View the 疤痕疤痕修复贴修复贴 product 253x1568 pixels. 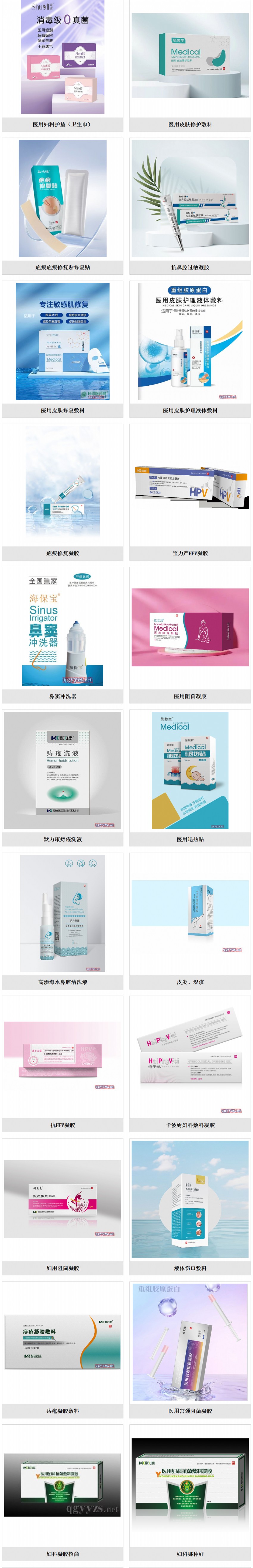(x=63, y=198)
